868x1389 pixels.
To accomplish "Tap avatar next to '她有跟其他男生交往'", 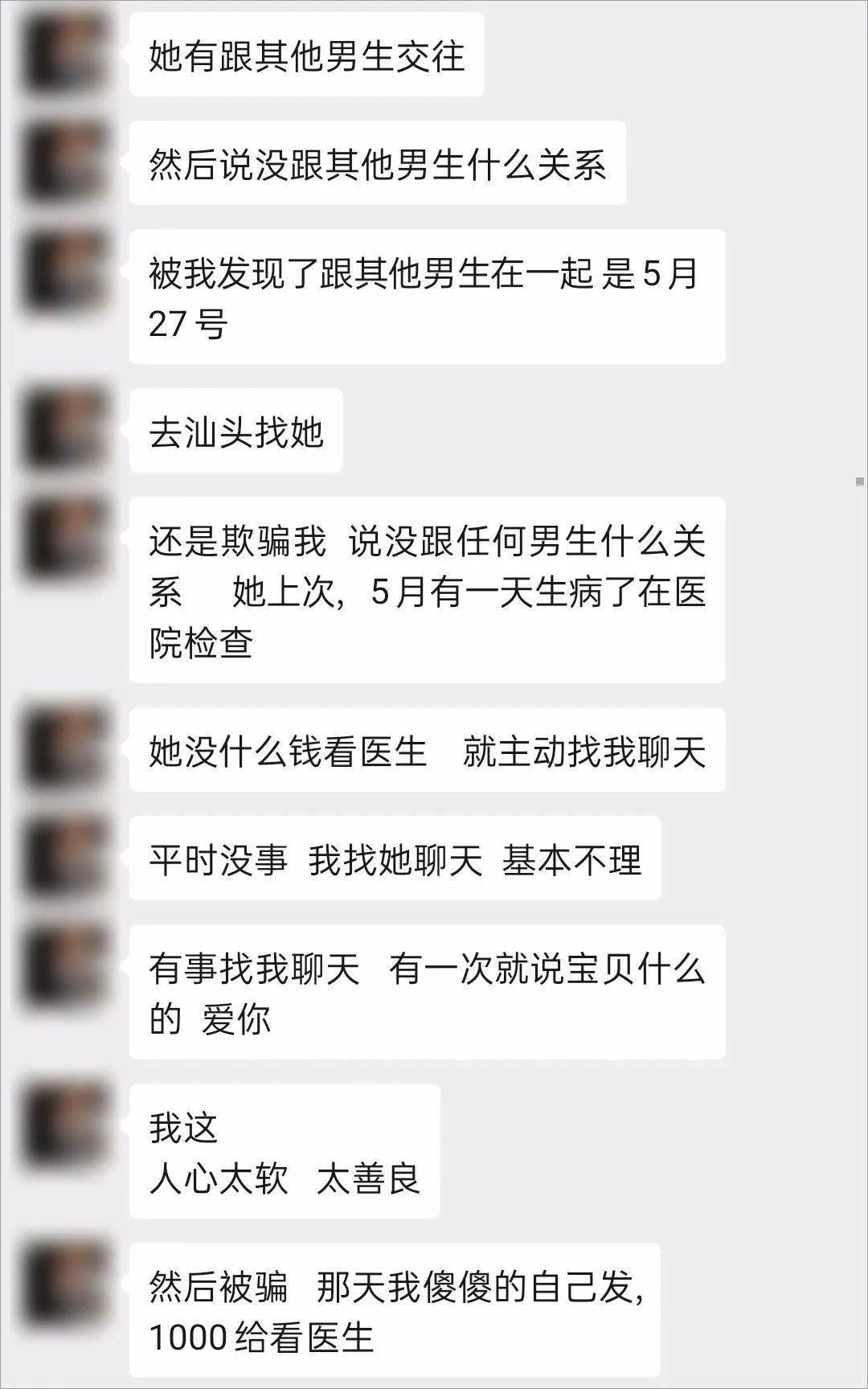I will pyautogui.click(x=66, y=53).
